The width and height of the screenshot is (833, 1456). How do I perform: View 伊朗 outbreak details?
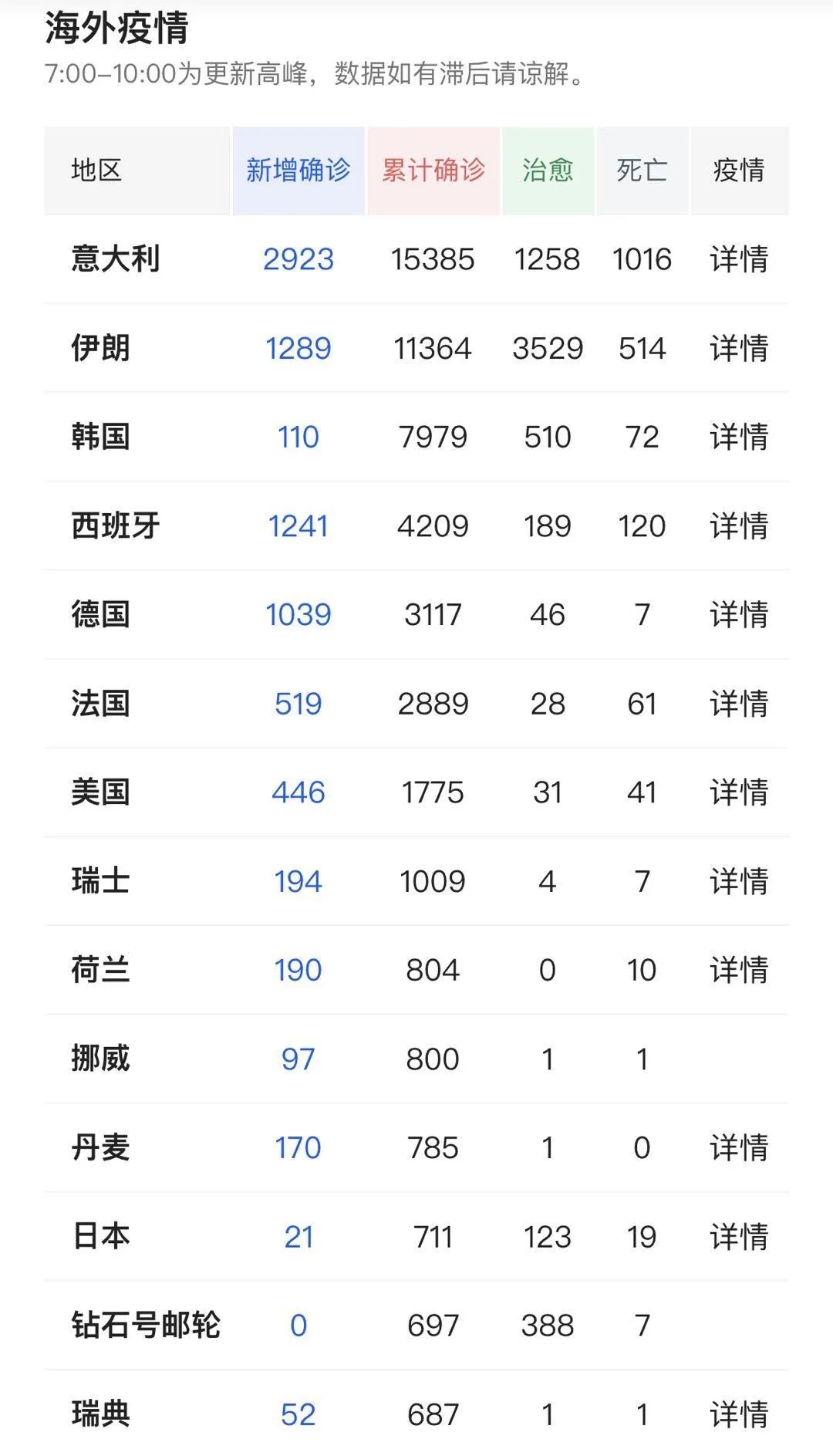pyautogui.click(x=739, y=348)
